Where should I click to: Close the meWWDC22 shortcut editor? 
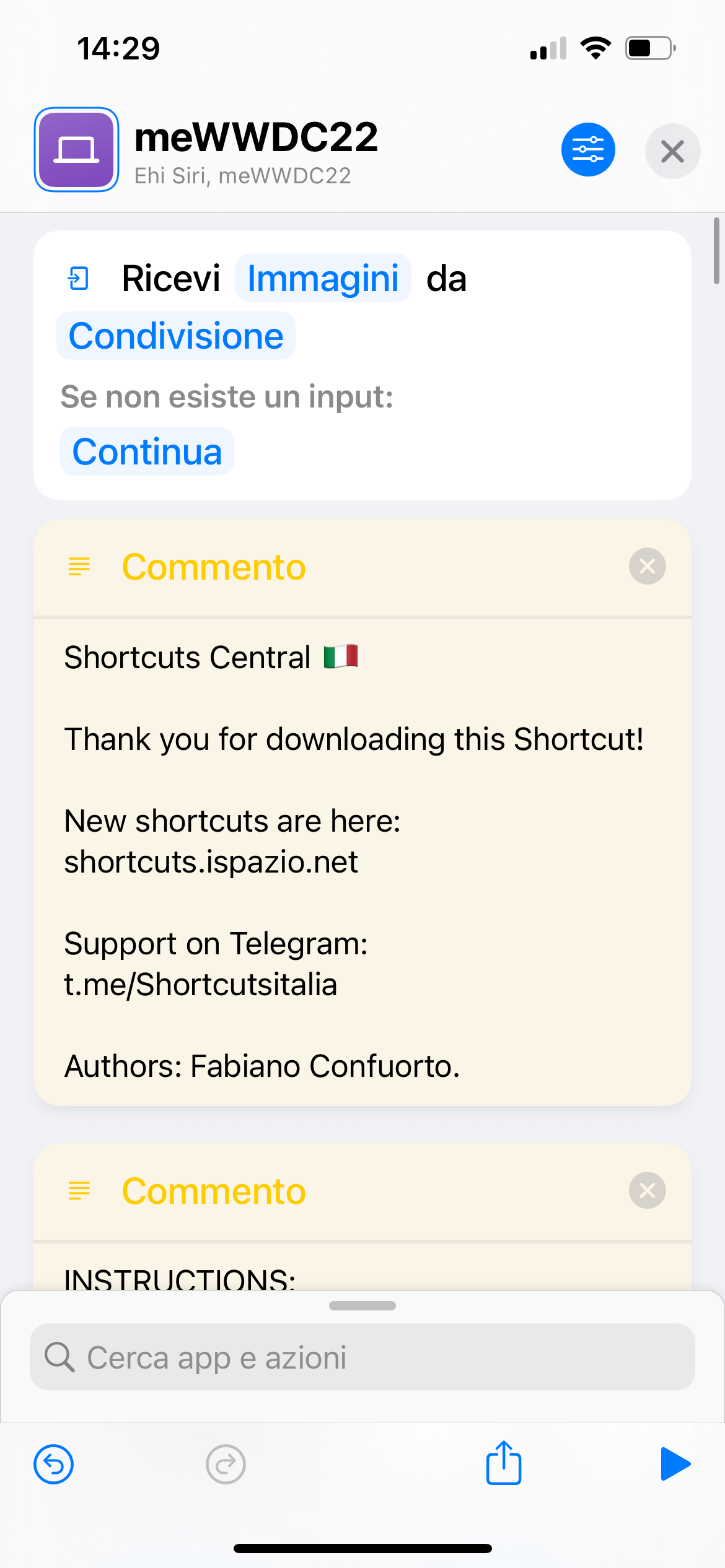point(672,151)
